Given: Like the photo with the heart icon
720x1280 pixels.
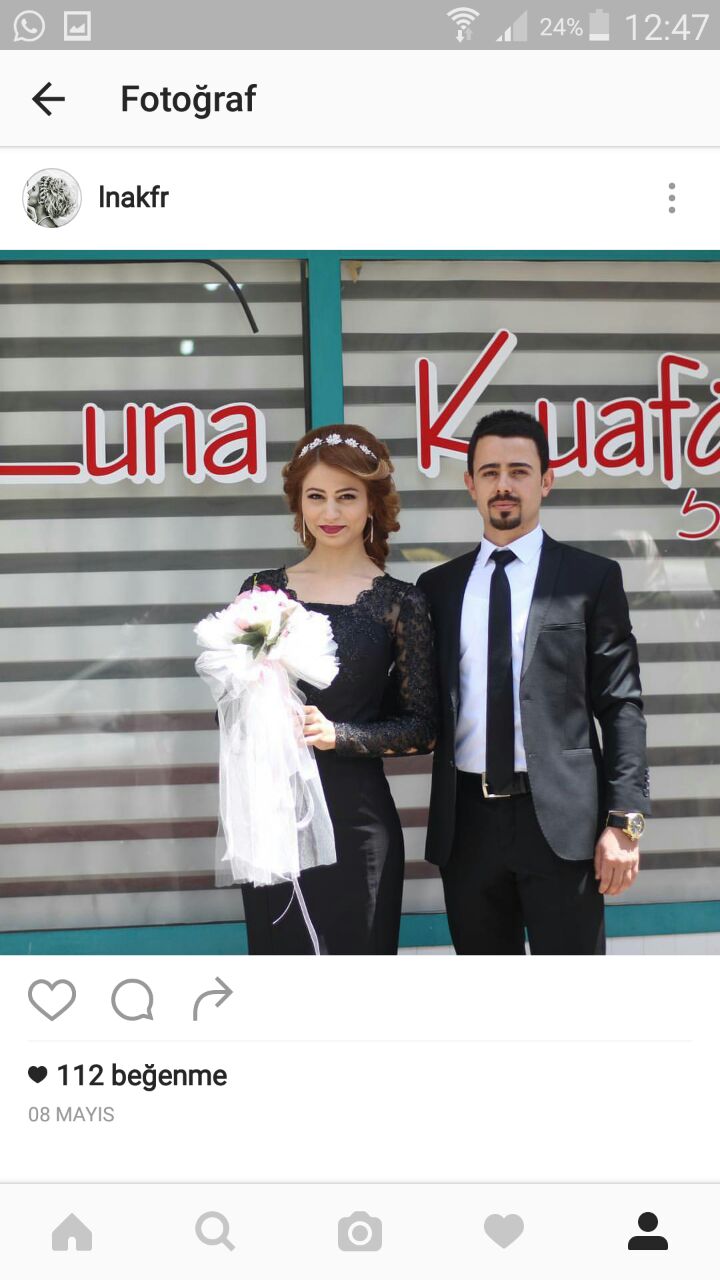Looking at the screenshot, I should tap(52, 999).
